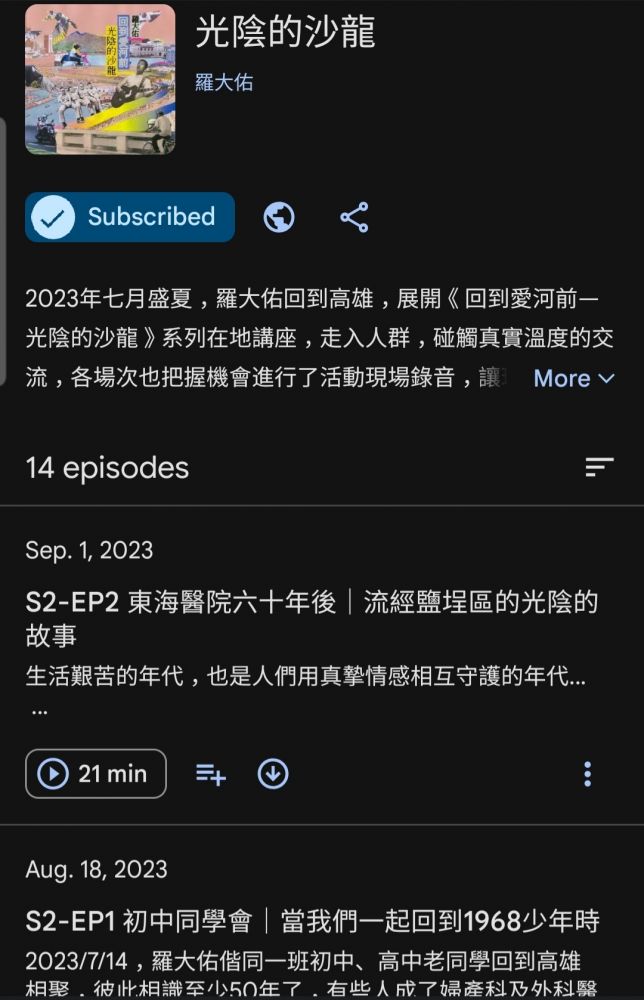Tap the Subscribed button to unsubscribe

(x=130, y=217)
